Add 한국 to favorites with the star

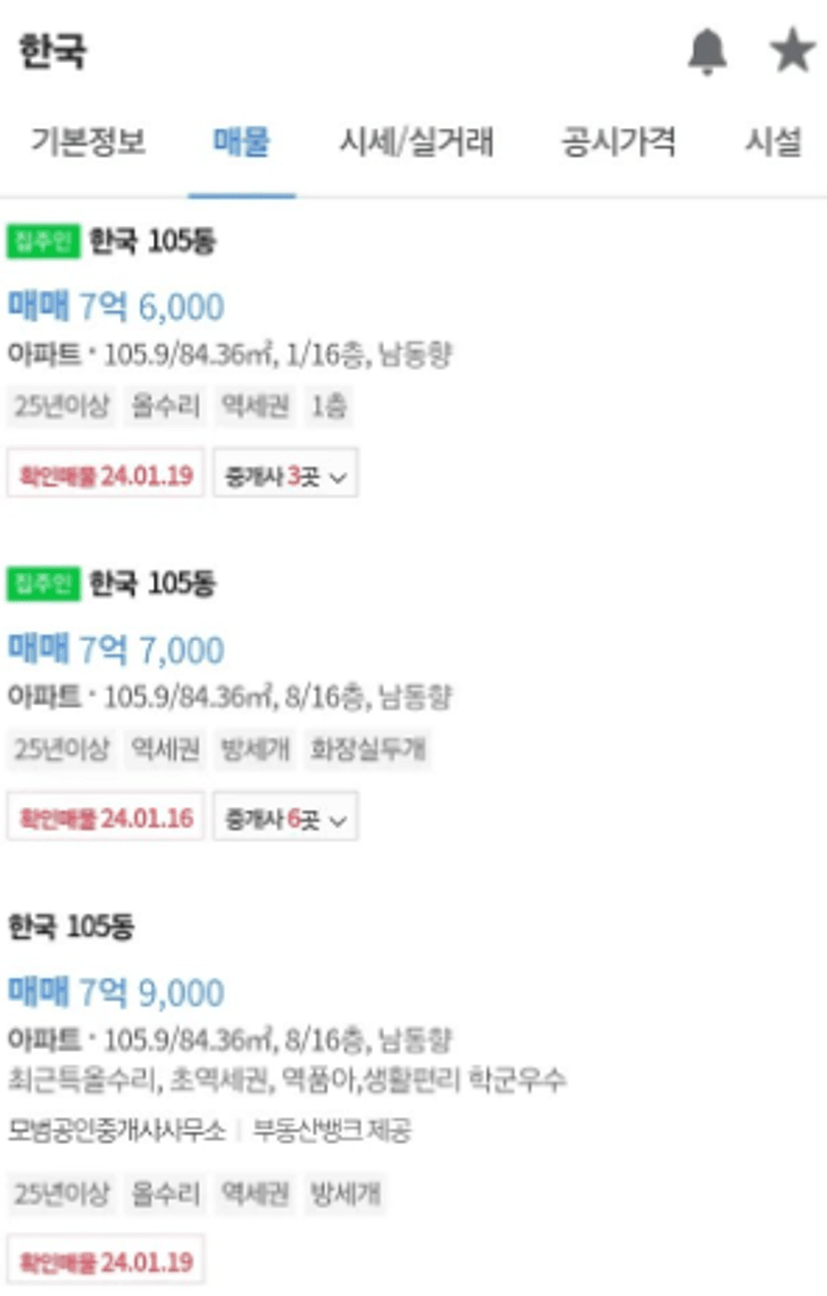tap(792, 51)
